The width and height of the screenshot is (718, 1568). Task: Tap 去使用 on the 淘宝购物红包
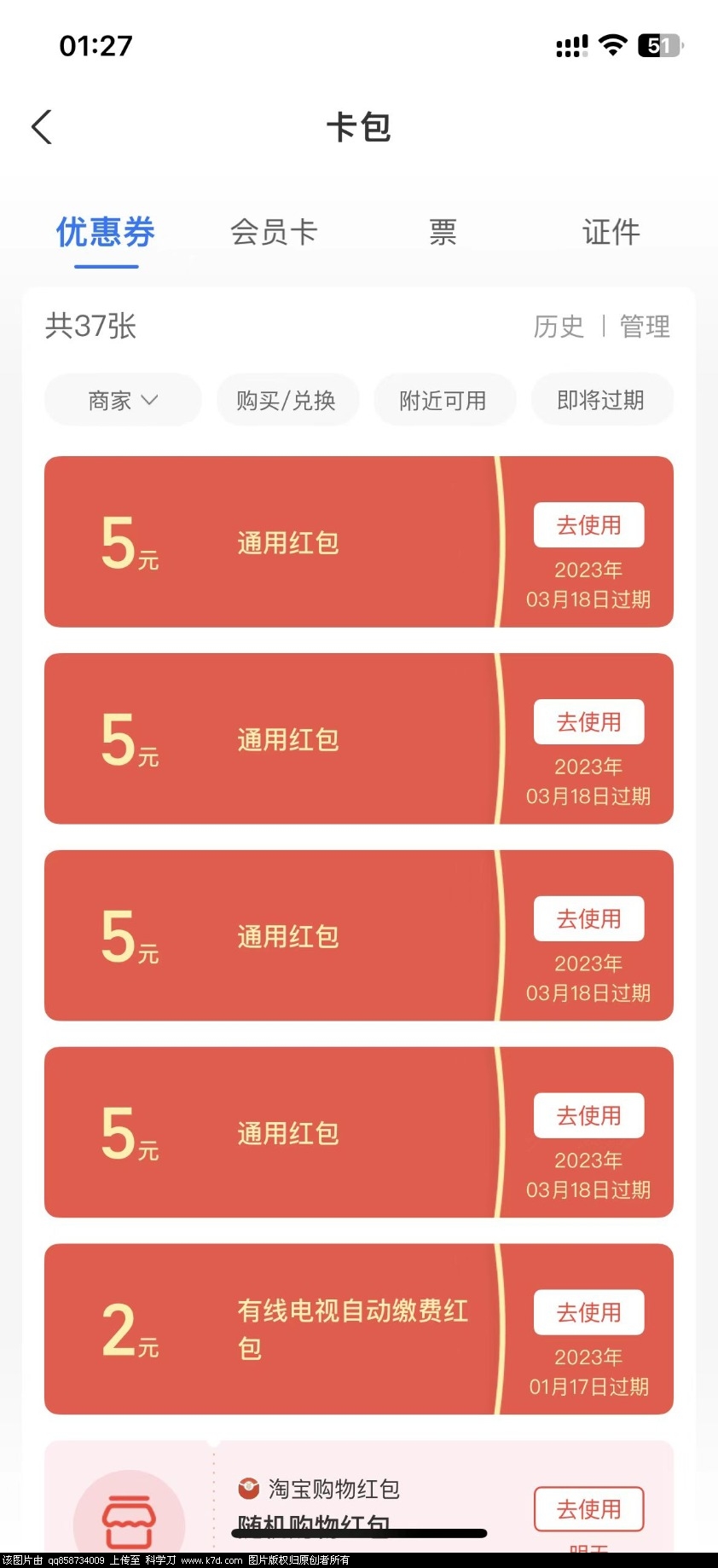click(588, 1509)
